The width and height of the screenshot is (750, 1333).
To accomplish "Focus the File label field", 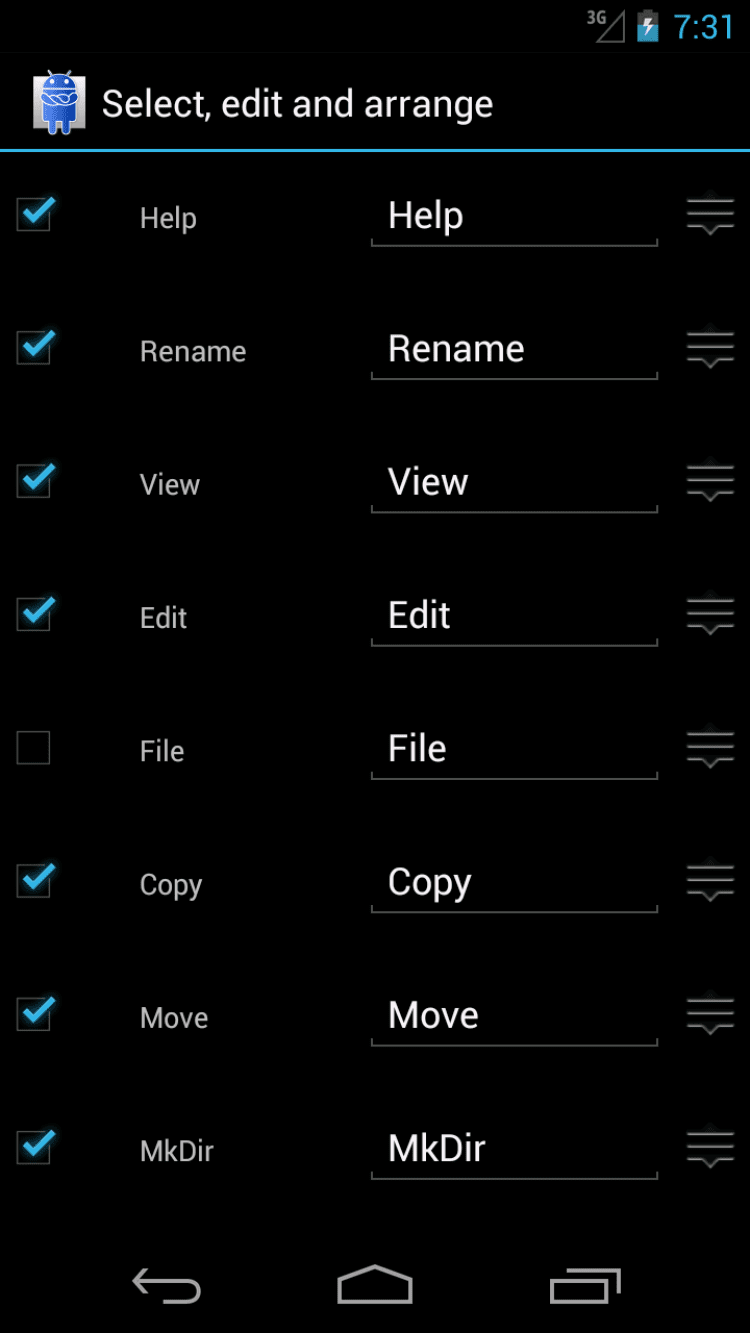I will (x=514, y=749).
